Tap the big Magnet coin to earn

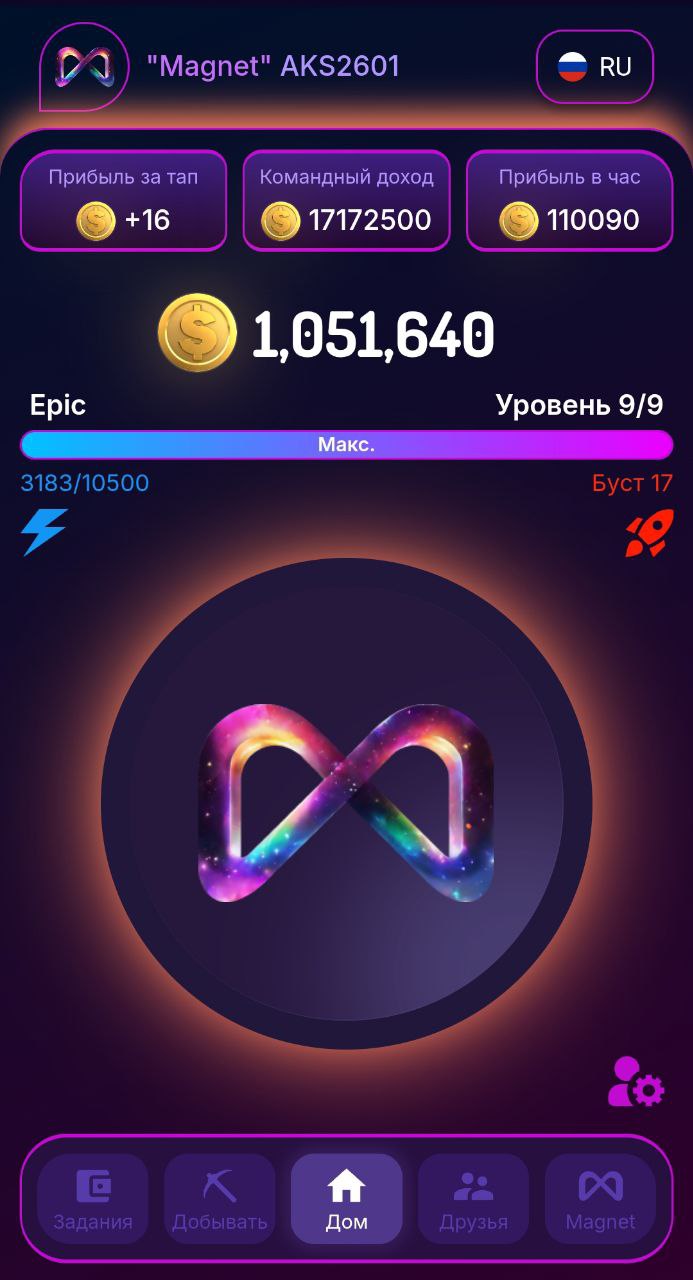click(346, 803)
